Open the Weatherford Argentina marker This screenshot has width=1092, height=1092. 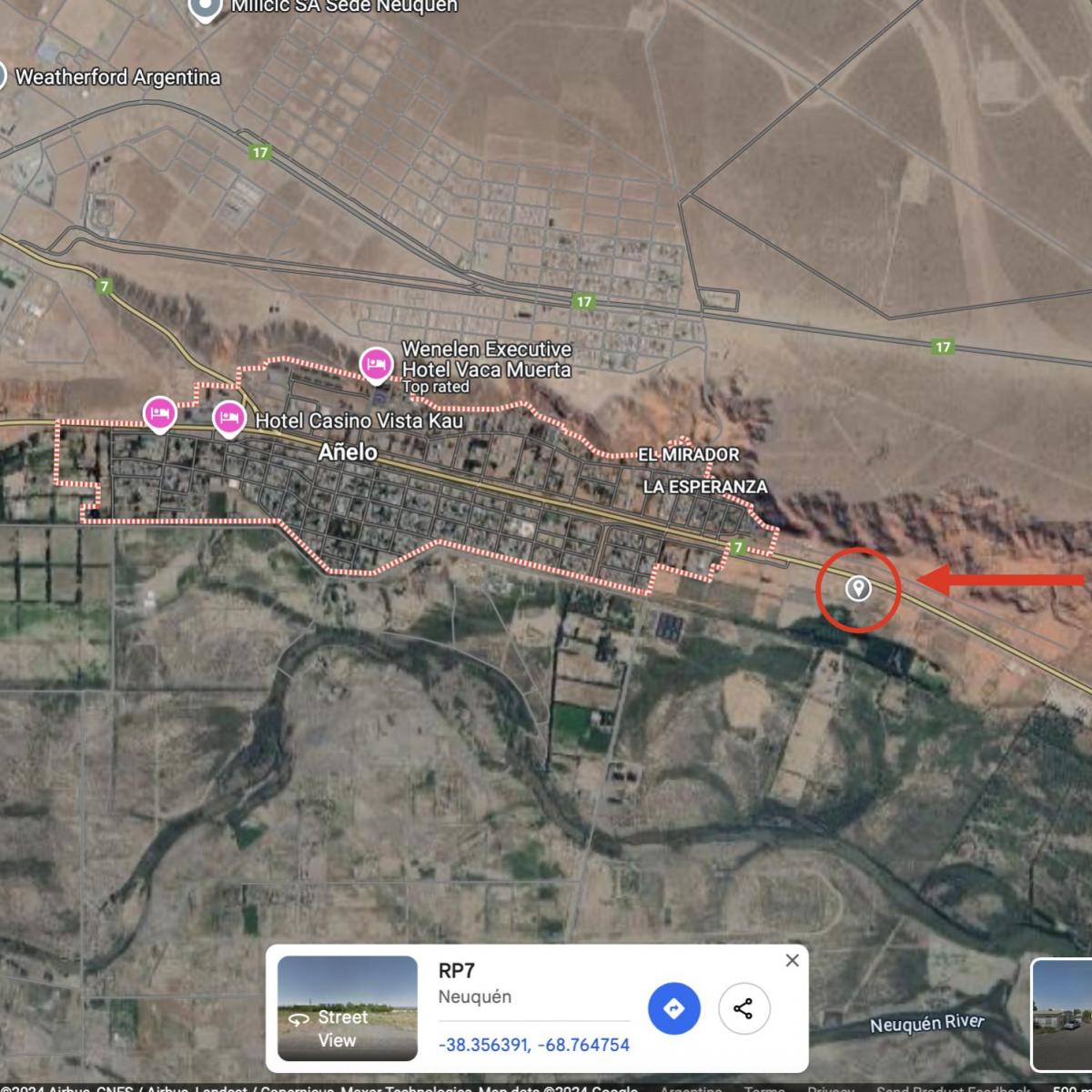[x=3, y=76]
